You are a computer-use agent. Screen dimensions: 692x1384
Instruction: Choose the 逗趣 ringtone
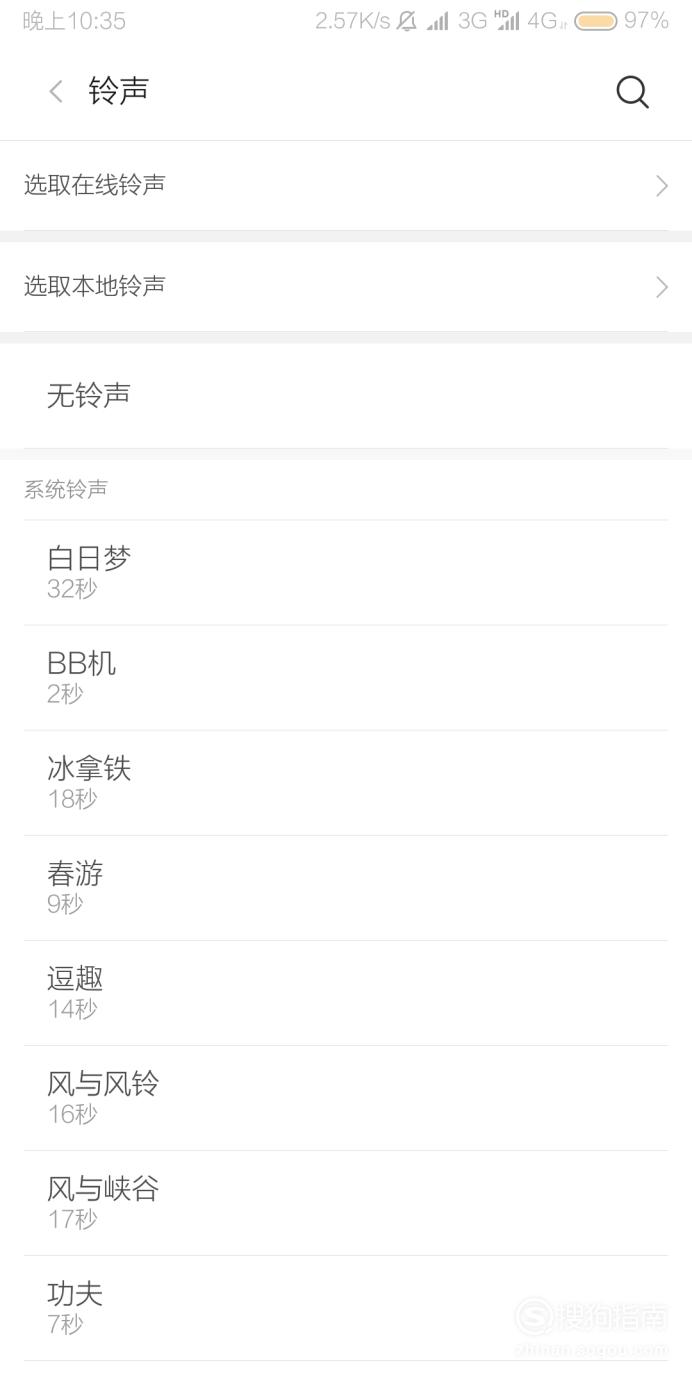(x=346, y=993)
